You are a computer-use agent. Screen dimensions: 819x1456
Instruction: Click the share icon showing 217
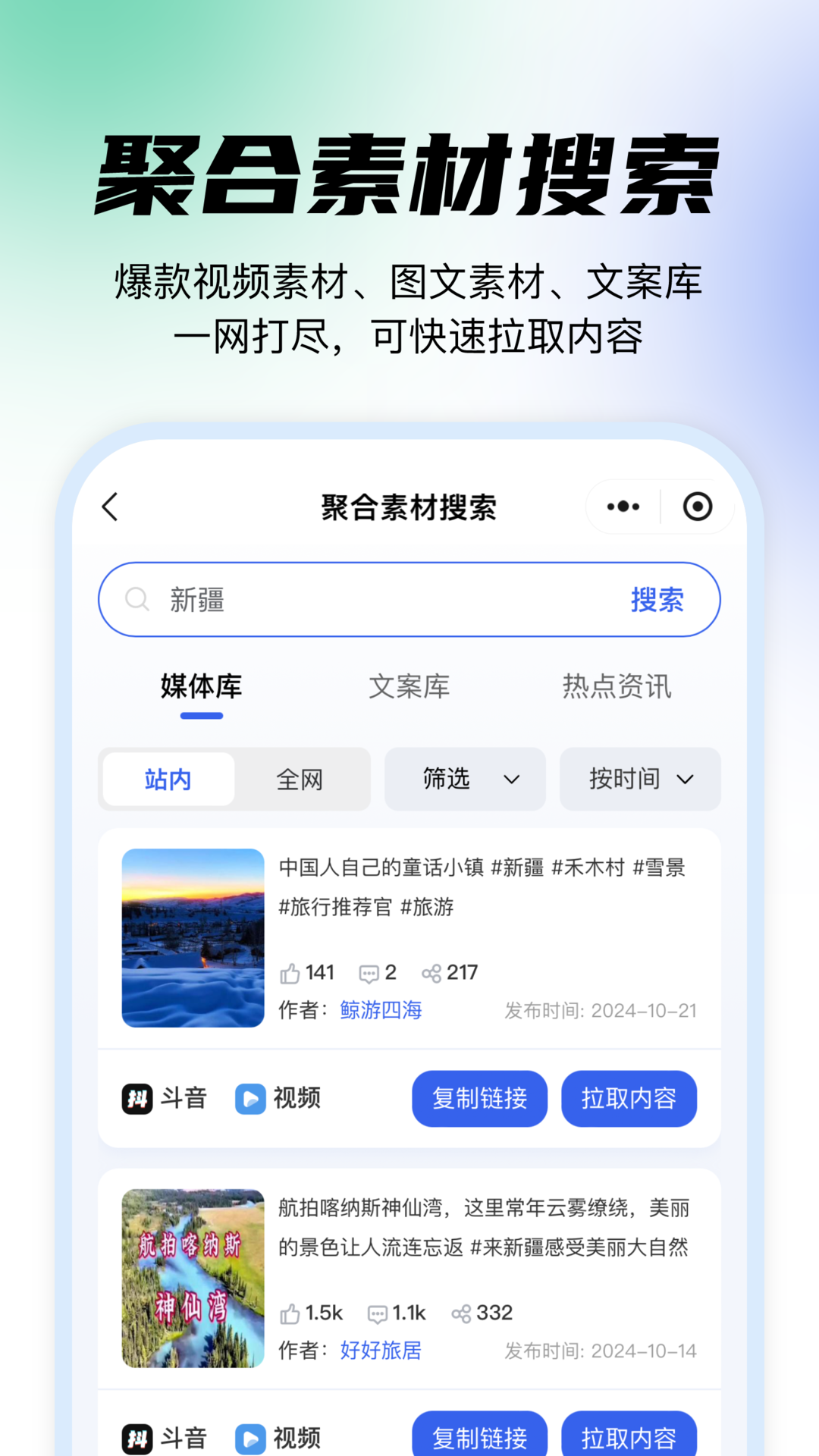click(432, 972)
